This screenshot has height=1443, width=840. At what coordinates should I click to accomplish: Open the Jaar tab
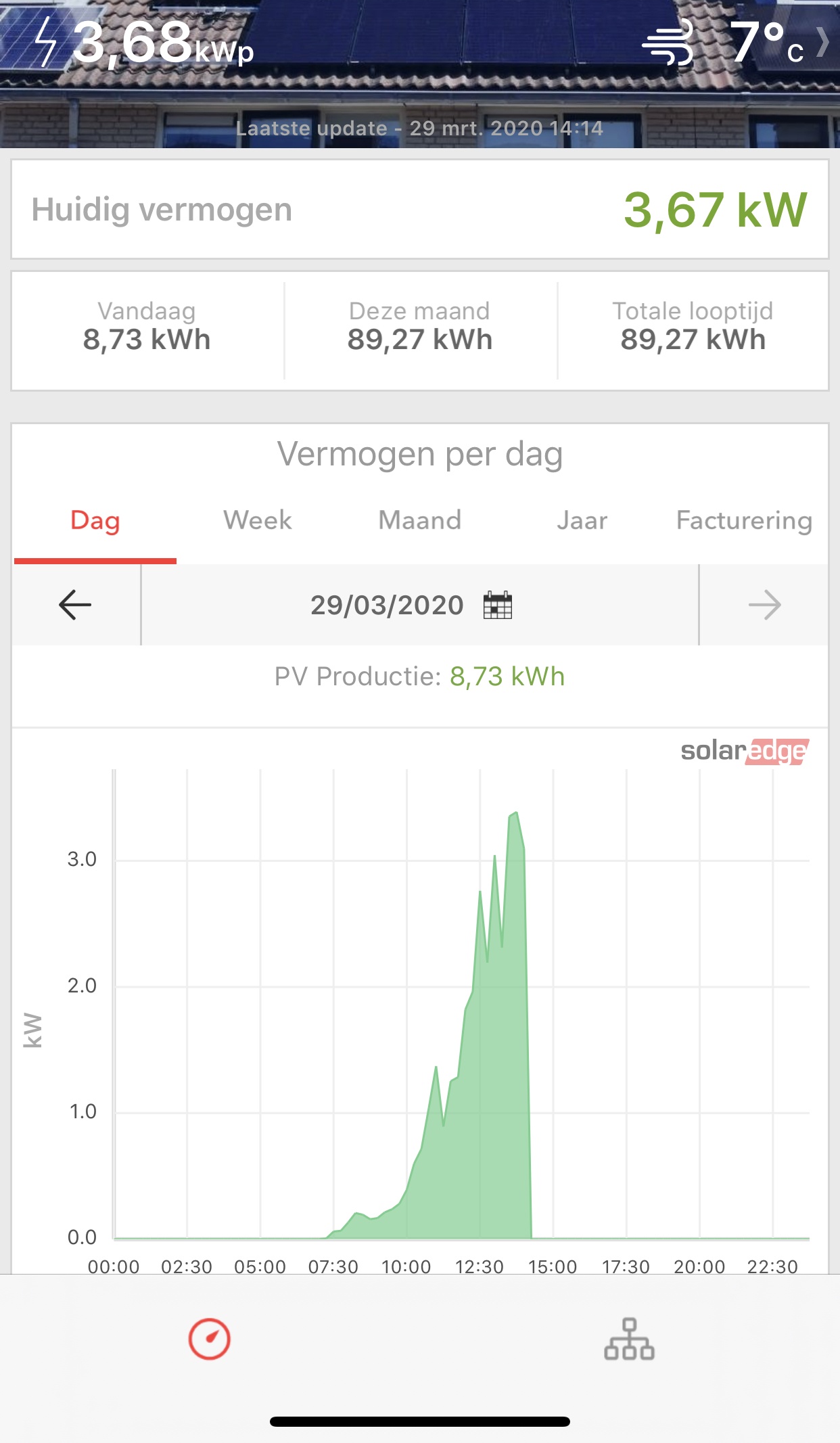pyautogui.click(x=582, y=520)
